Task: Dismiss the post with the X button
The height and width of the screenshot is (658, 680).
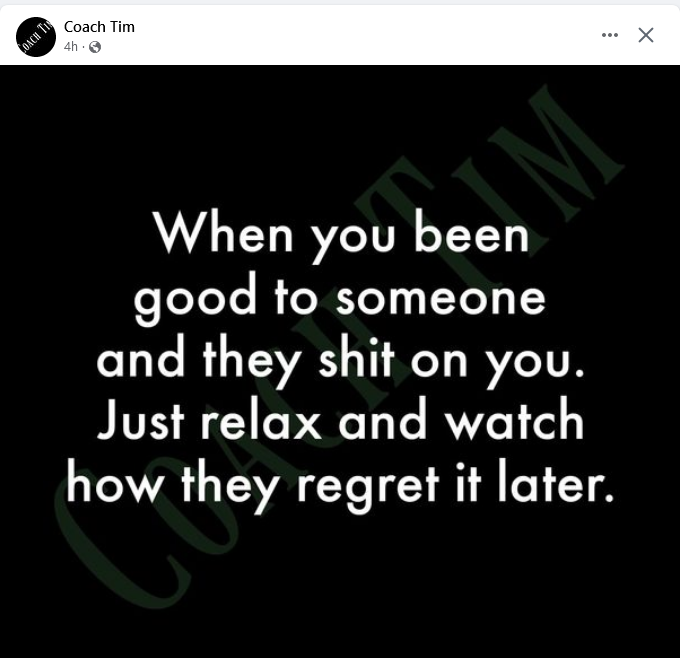Action: click(646, 35)
